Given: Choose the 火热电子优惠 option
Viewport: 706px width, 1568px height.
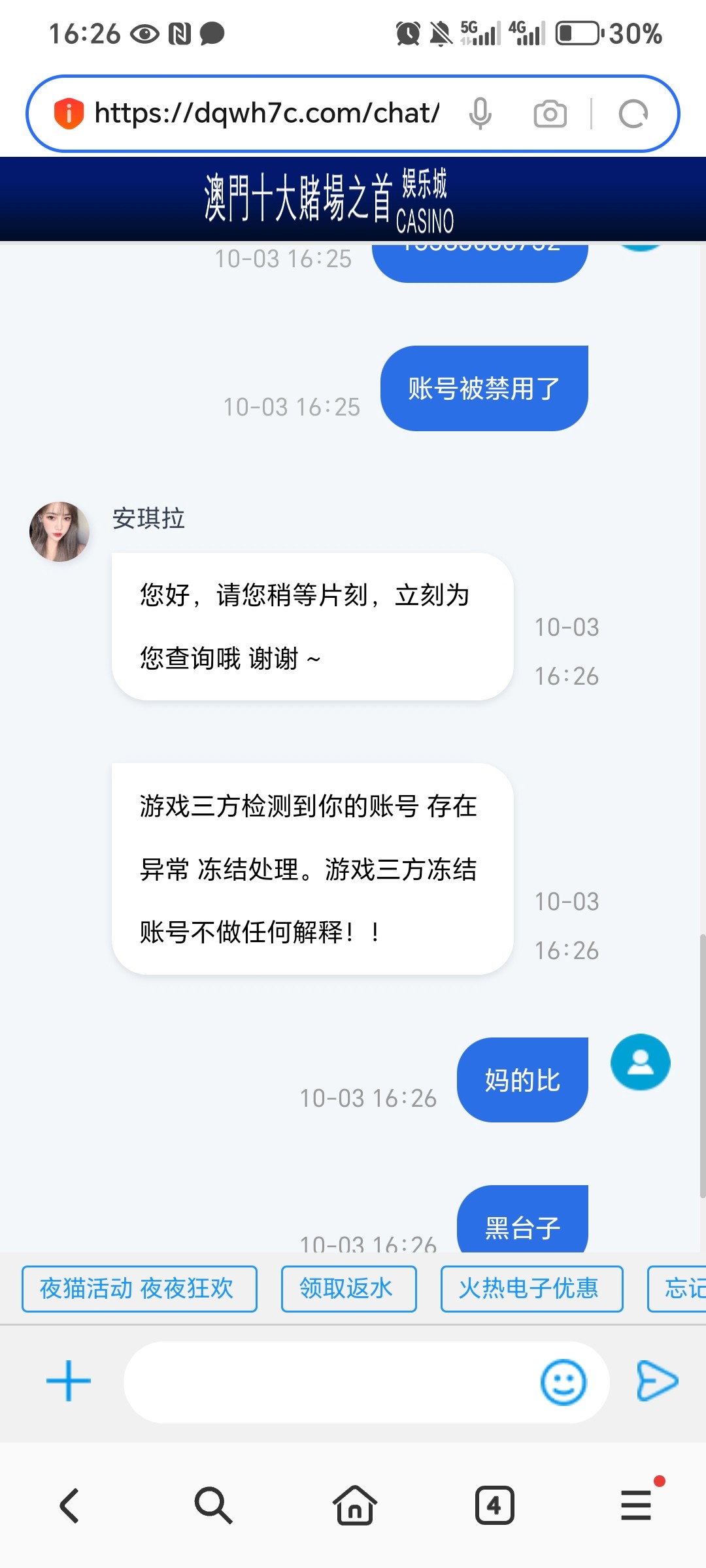Looking at the screenshot, I should click(x=531, y=1288).
